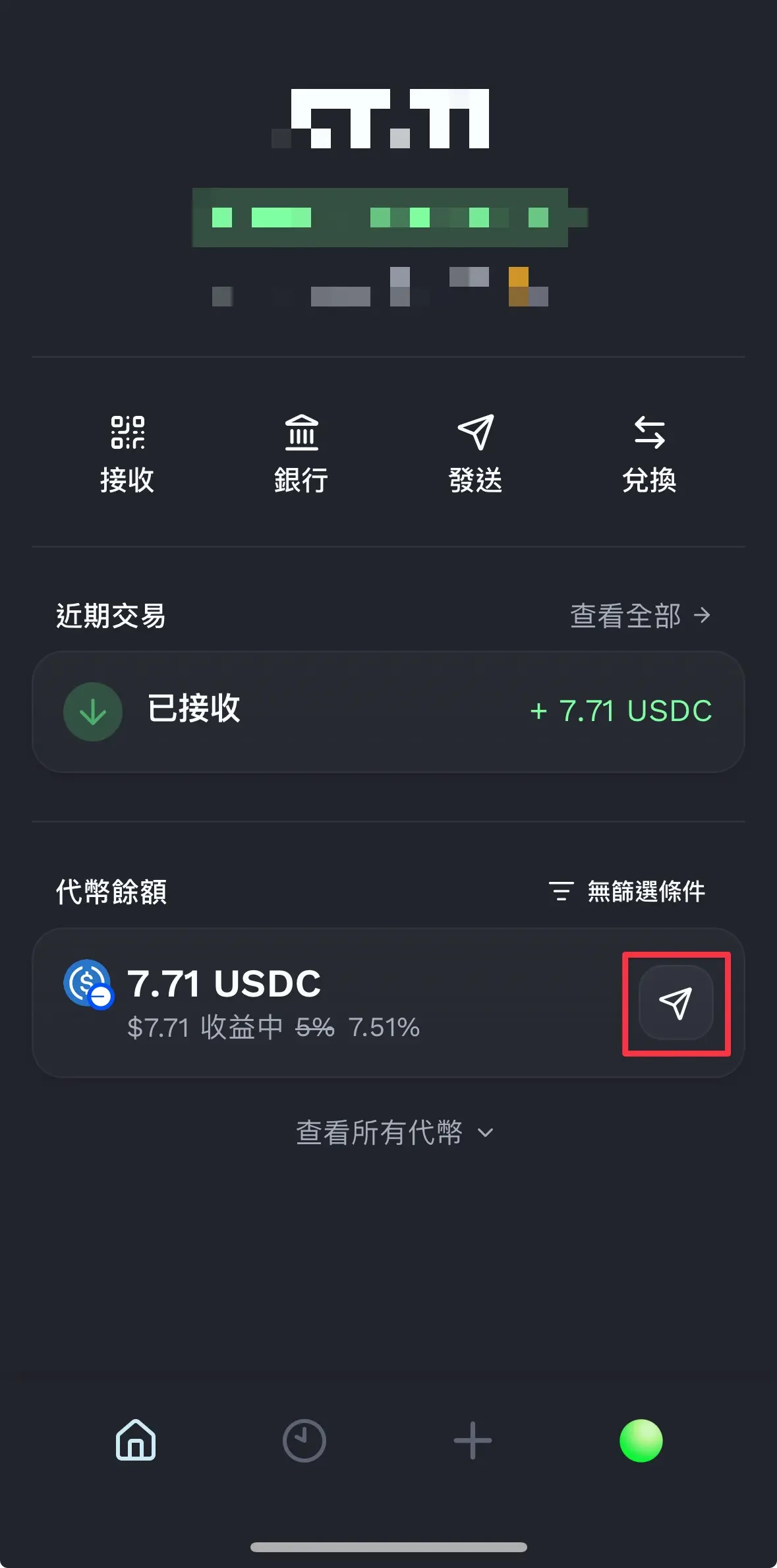The height and width of the screenshot is (1568, 777).
Task: Open the 已接收 7.71 USDC transaction
Action: pyautogui.click(x=388, y=711)
